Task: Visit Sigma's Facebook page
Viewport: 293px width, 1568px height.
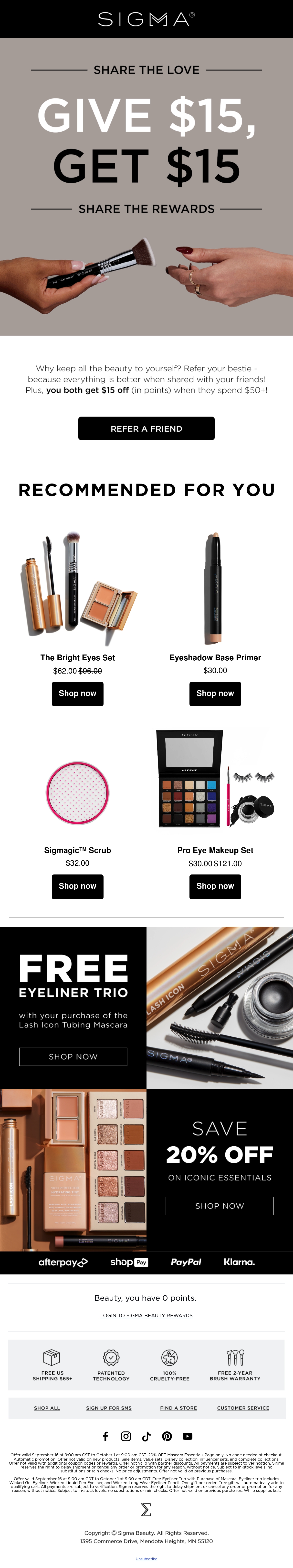Action: [105, 1437]
